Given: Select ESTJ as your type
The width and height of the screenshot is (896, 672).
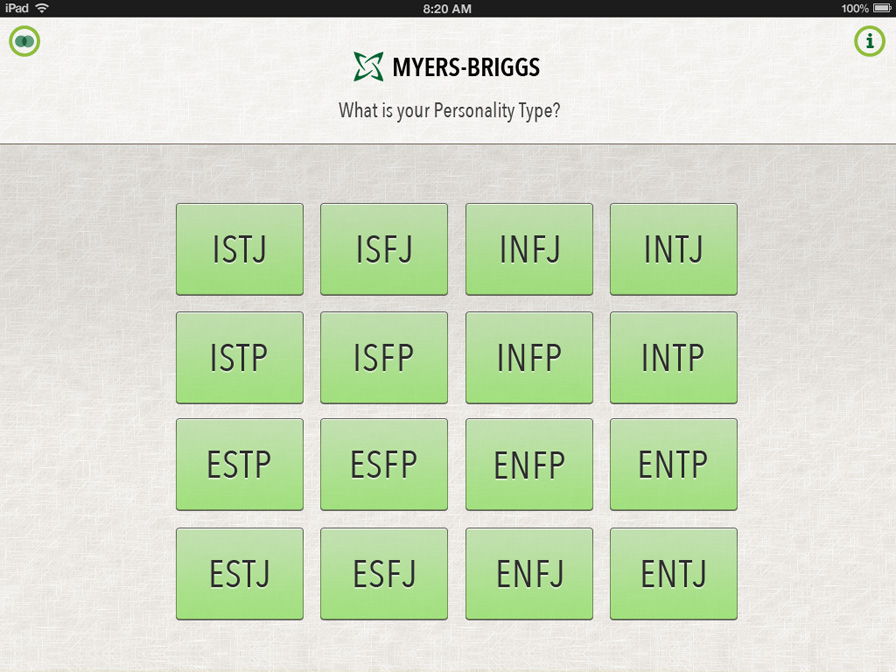Looking at the screenshot, I should click(x=240, y=574).
